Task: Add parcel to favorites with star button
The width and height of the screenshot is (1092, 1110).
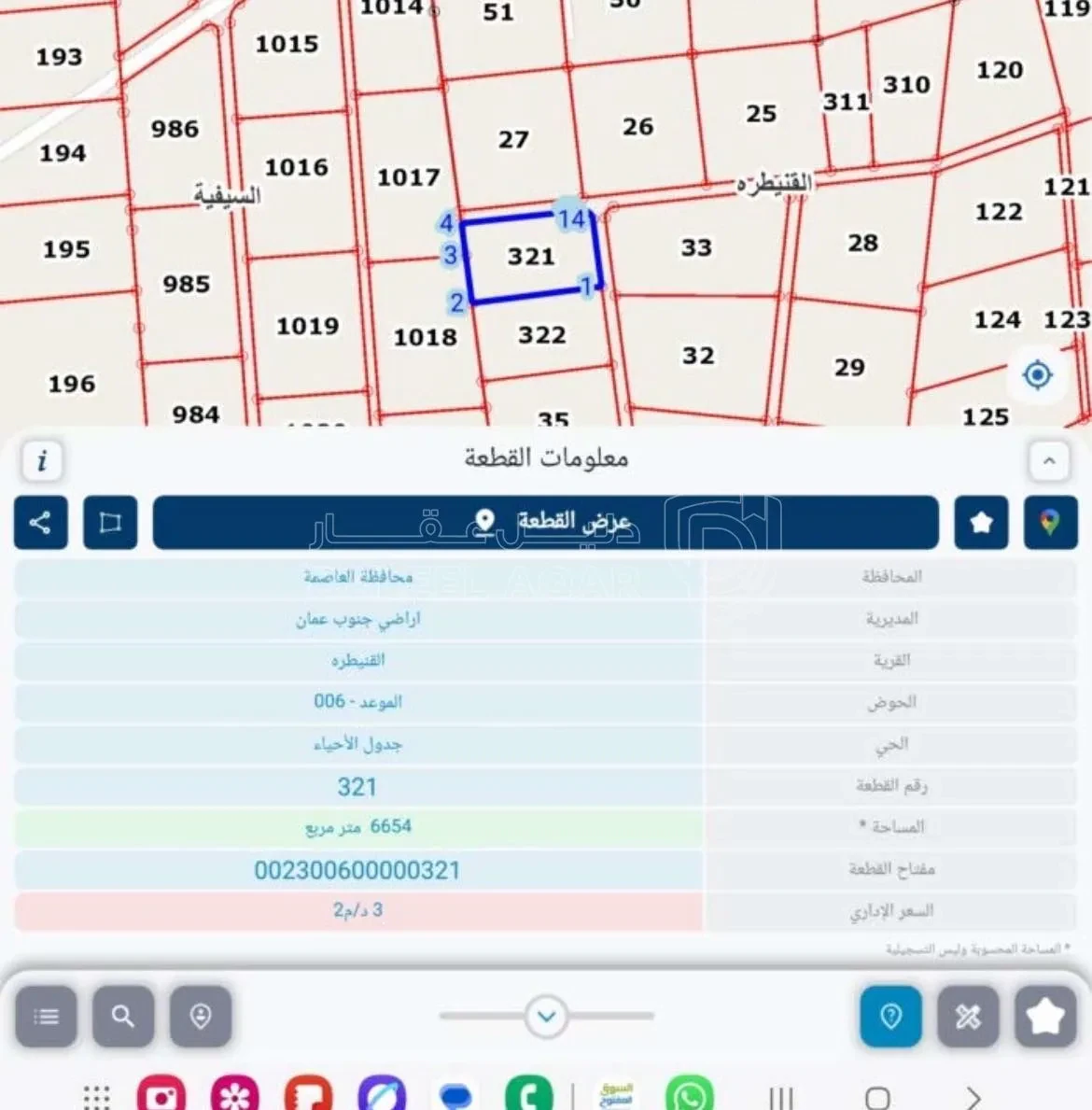Action: coord(981,523)
